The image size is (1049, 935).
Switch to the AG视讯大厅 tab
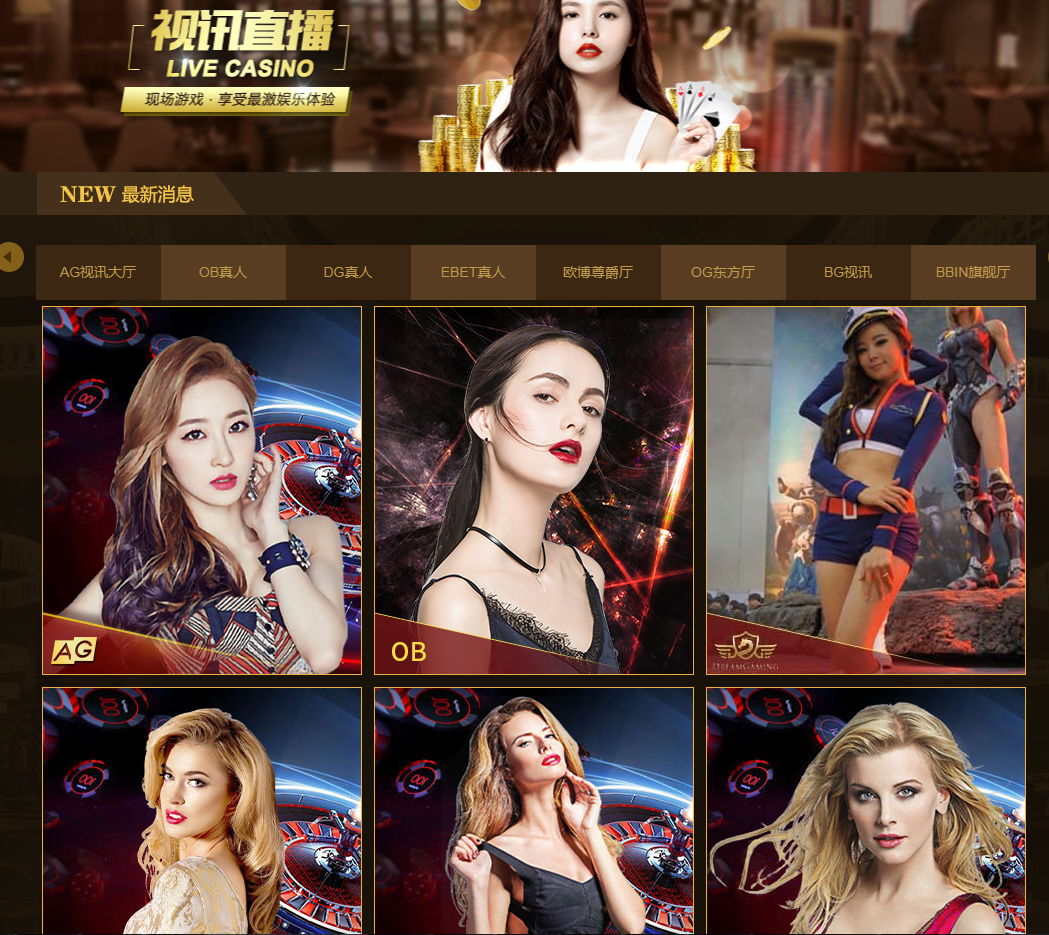98,272
